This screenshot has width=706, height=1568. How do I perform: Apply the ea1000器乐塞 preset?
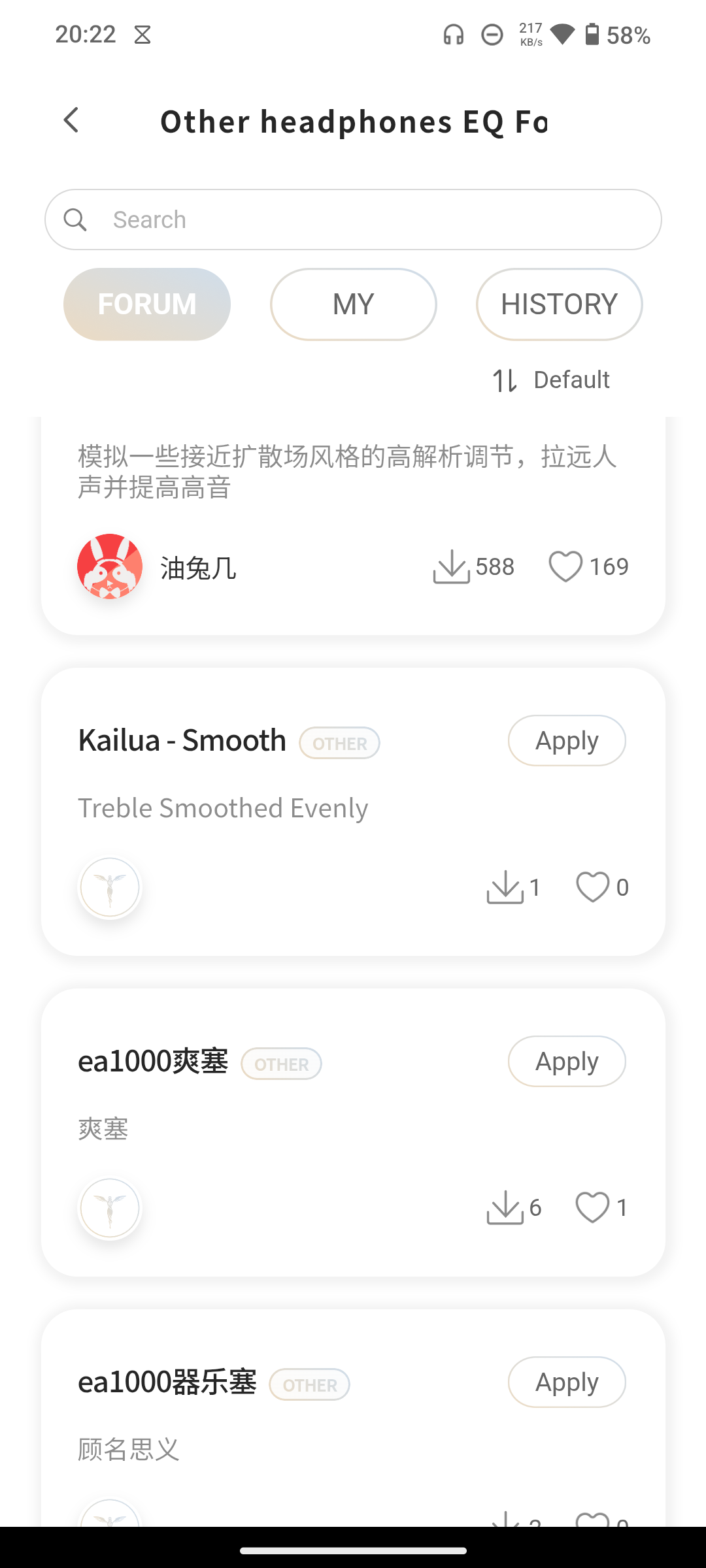pos(567,1382)
